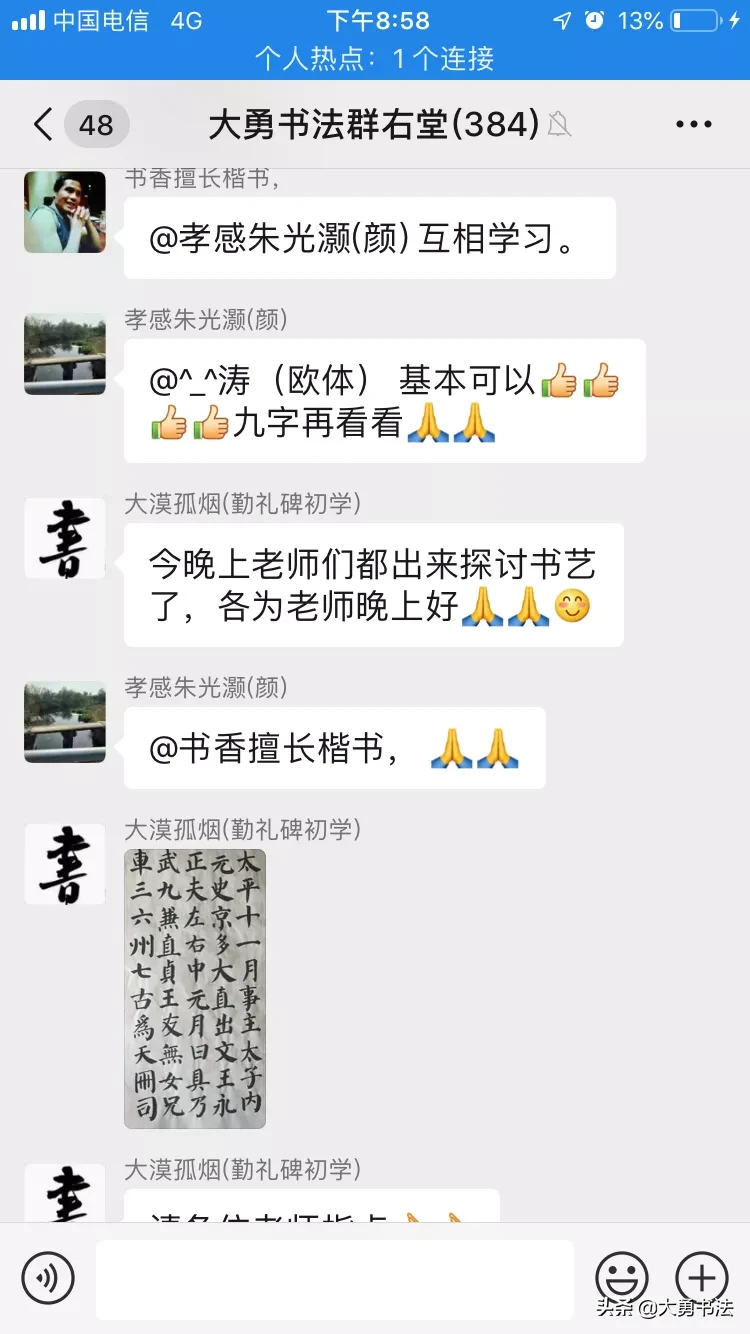Tap the back chevron to leave chat
The width and height of the screenshot is (750, 1334).
[x=40, y=124]
